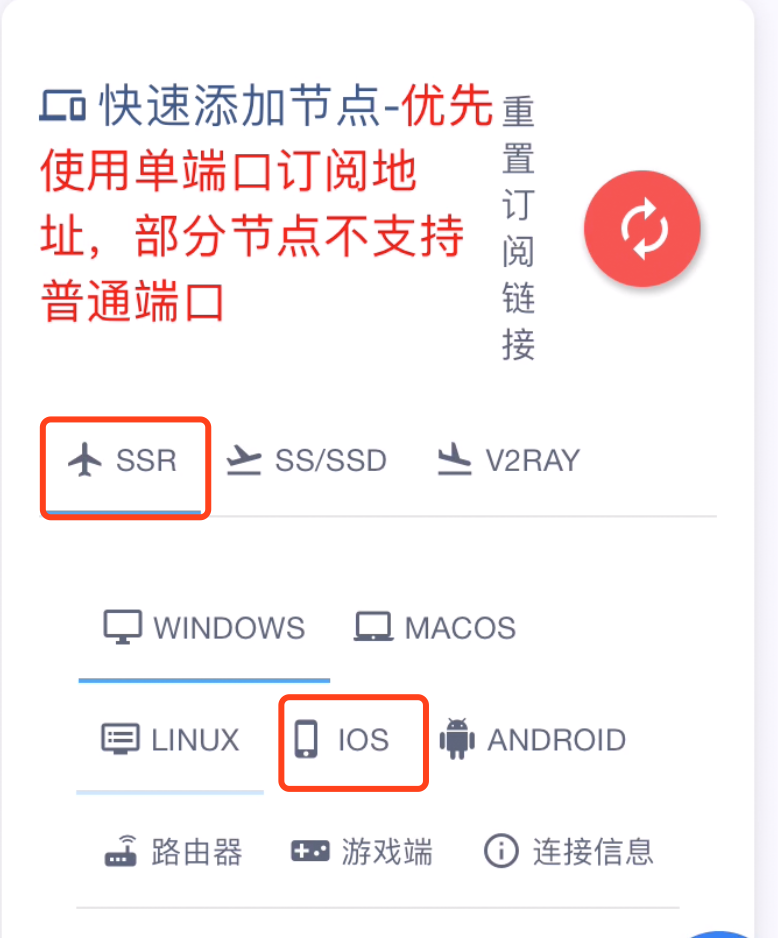Switch to the SS/SSD tab
Viewport: 778px width, 938px height.
tap(306, 461)
